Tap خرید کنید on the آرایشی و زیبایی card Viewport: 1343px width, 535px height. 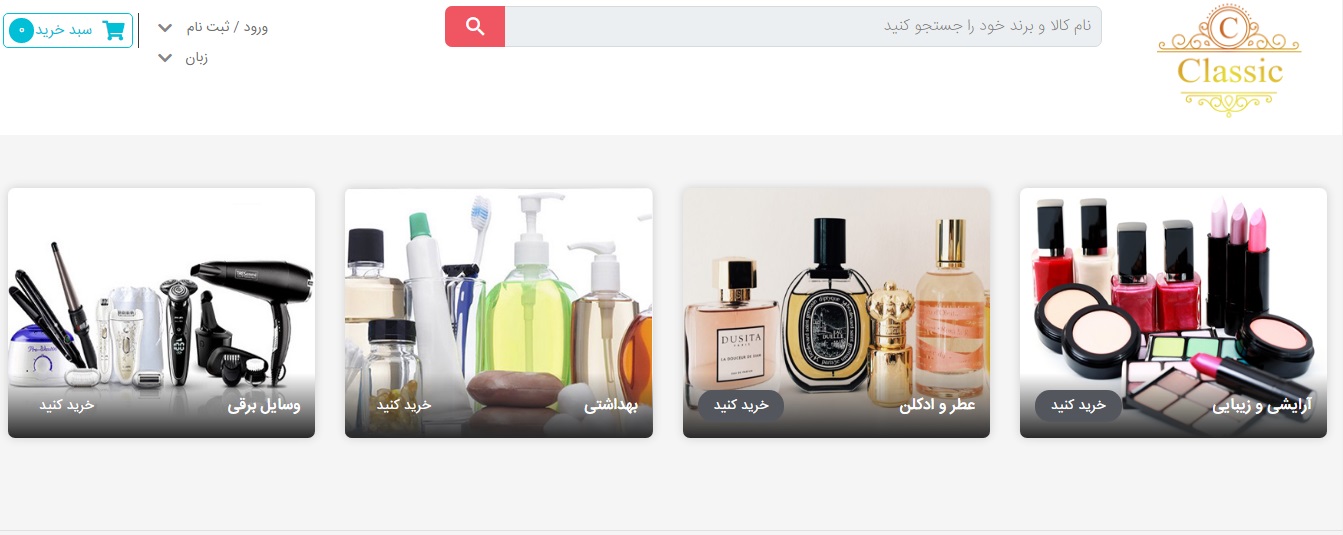point(1078,405)
